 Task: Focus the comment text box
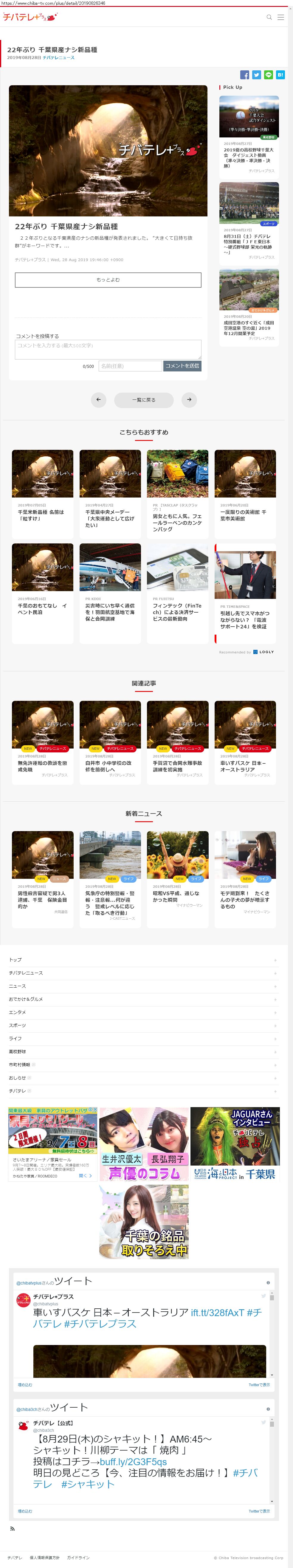[x=108, y=349]
